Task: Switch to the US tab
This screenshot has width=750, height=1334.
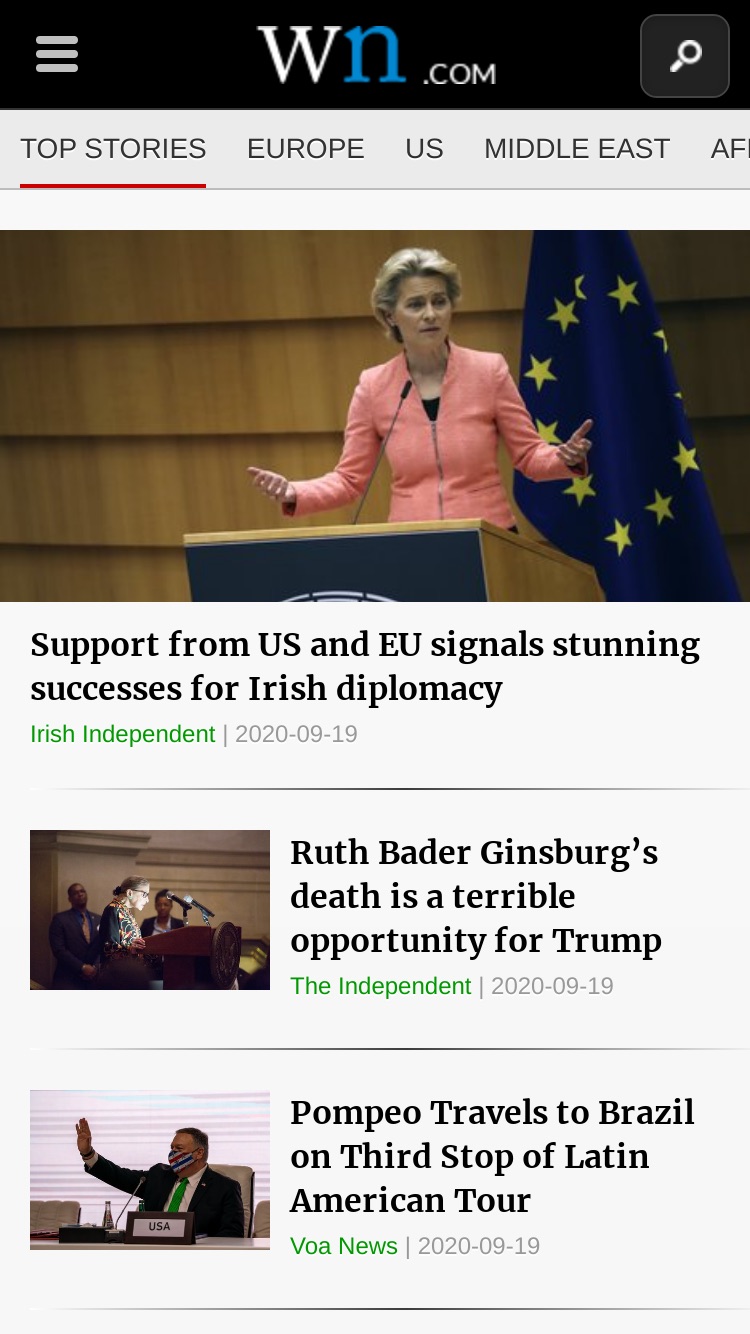Action: [424, 149]
